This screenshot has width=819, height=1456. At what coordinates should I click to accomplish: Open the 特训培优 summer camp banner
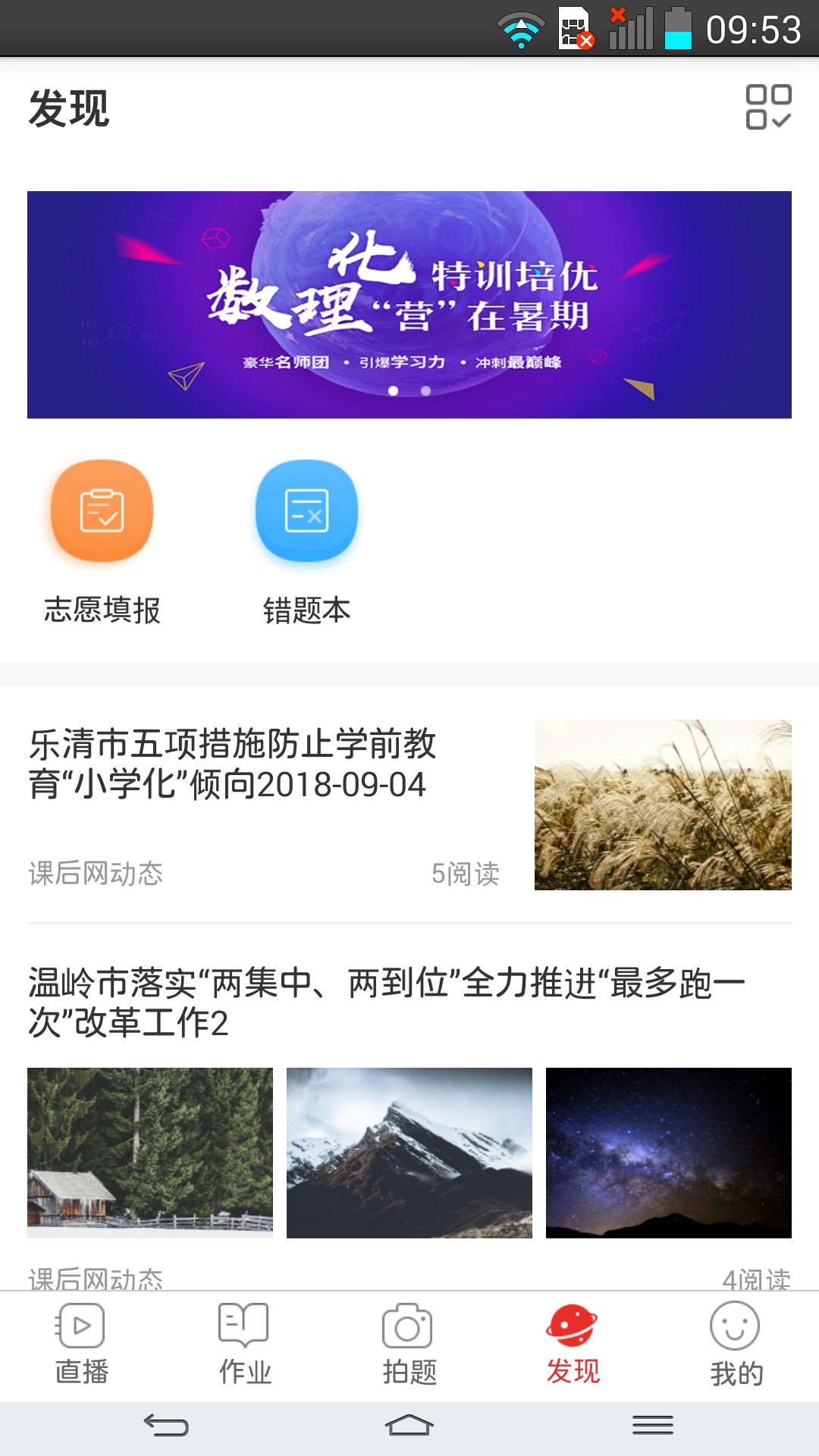(x=409, y=303)
